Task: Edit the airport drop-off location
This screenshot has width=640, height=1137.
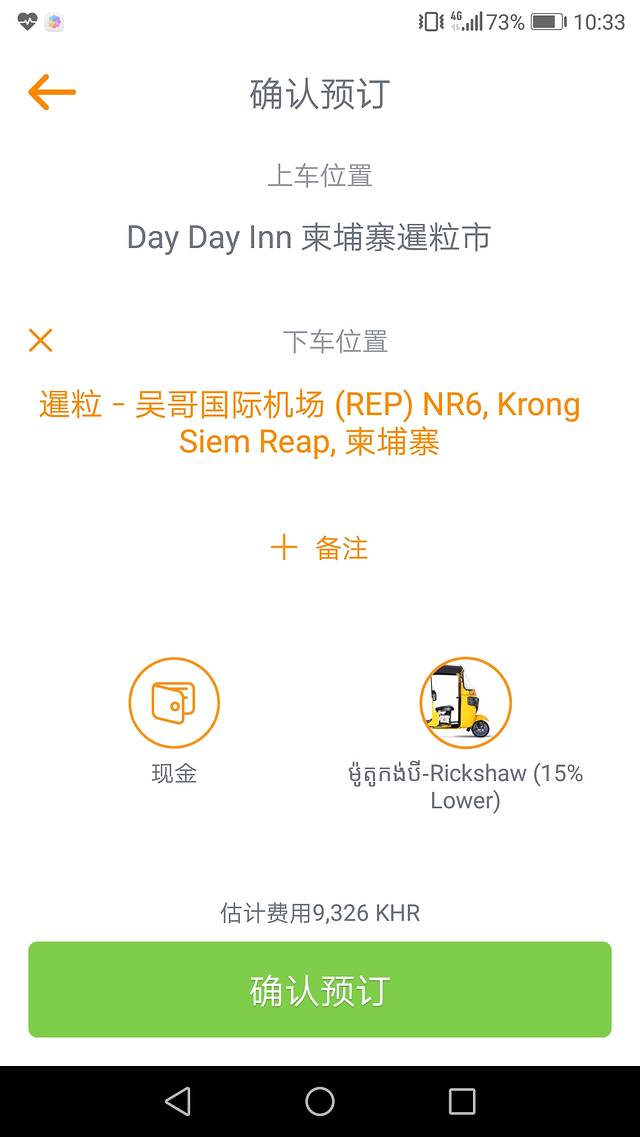Action: click(310, 422)
